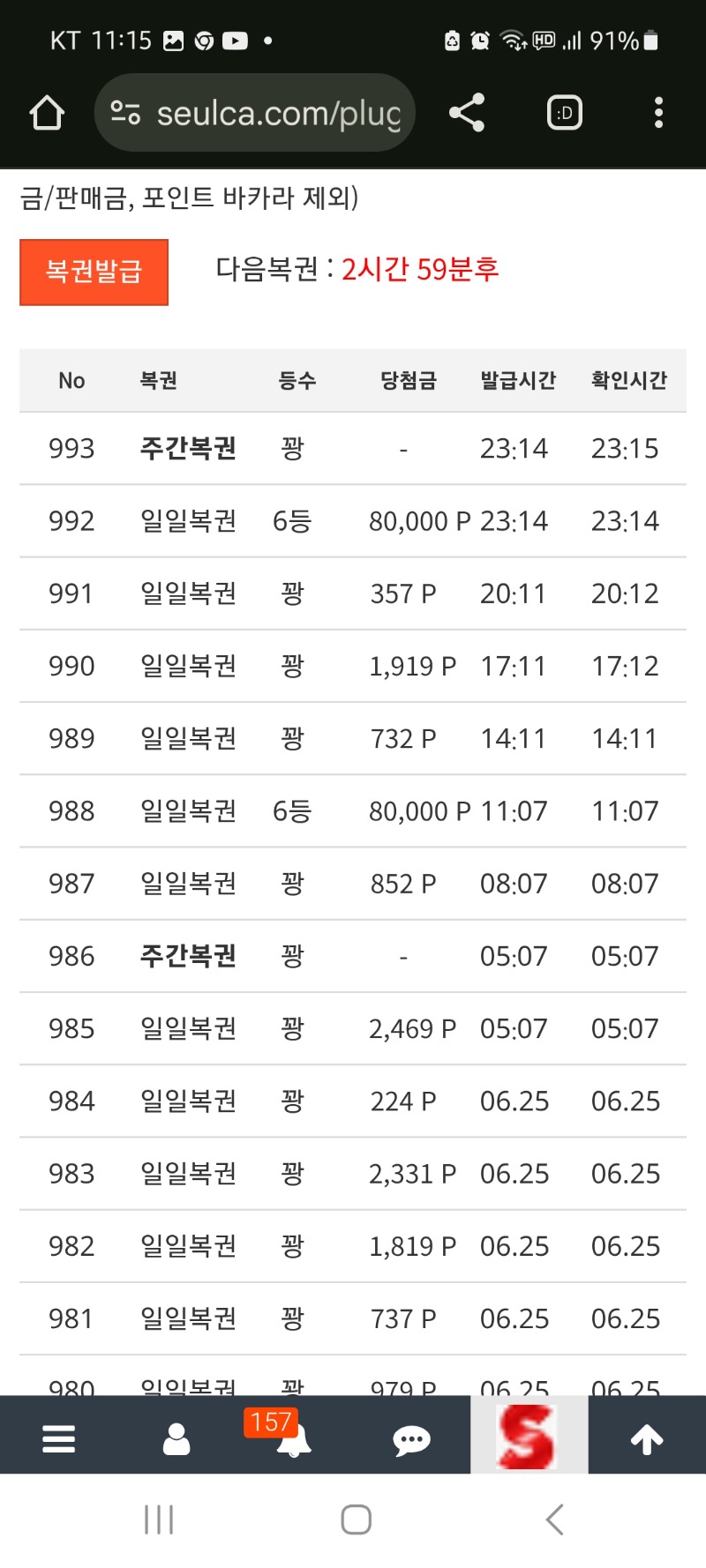Image resolution: width=706 pixels, height=1568 pixels.
Task: Tap the 복권발급 button
Action: pos(94,272)
